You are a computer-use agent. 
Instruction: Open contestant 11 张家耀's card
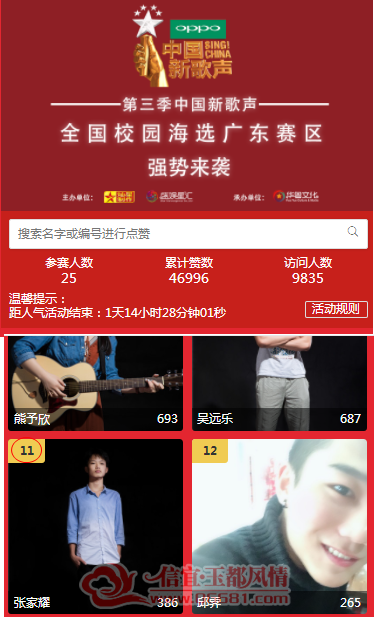coord(96,526)
